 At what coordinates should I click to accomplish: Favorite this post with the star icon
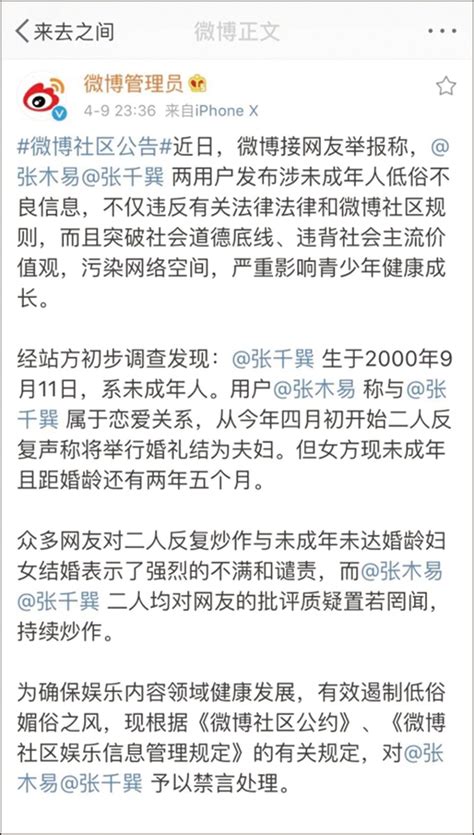coord(446,86)
